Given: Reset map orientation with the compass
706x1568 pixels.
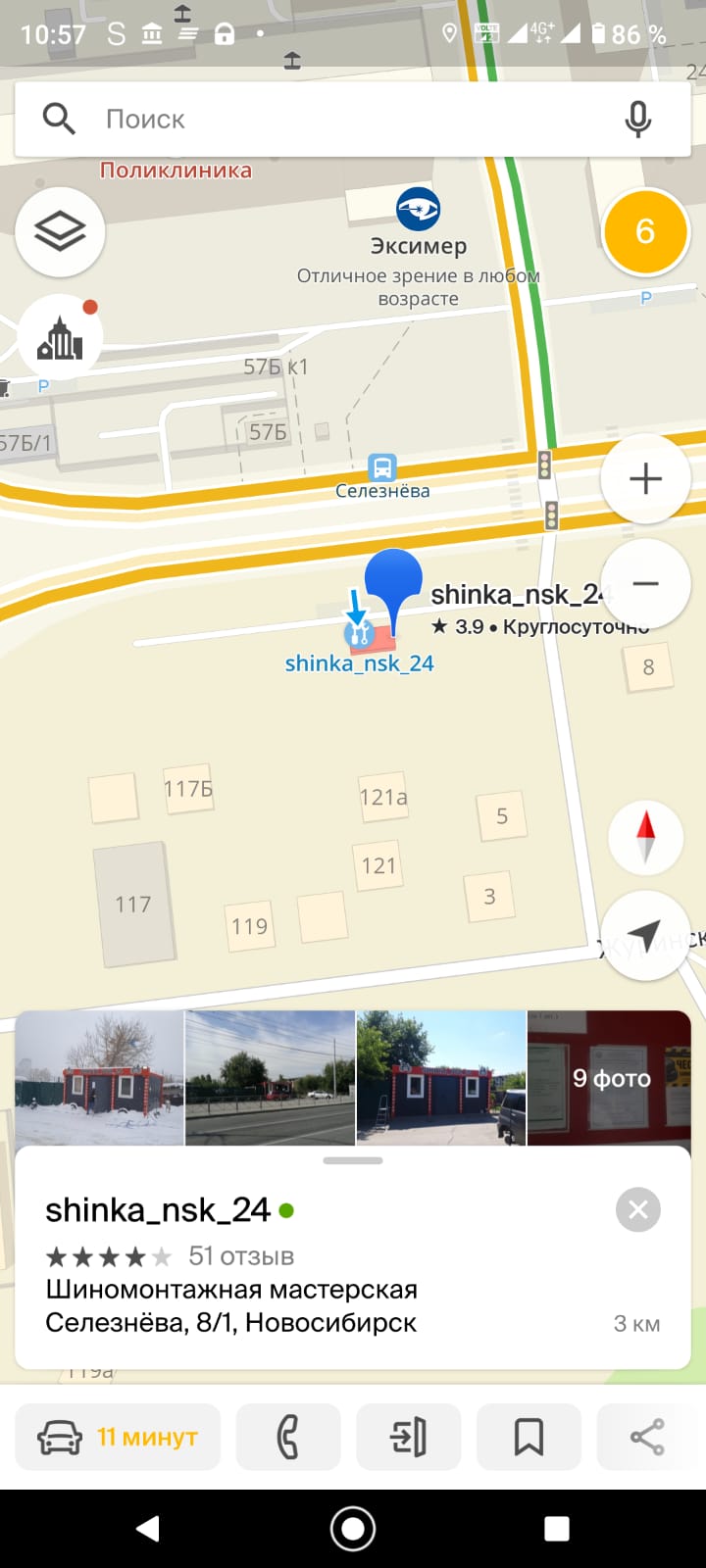Looking at the screenshot, I should 645,836.
